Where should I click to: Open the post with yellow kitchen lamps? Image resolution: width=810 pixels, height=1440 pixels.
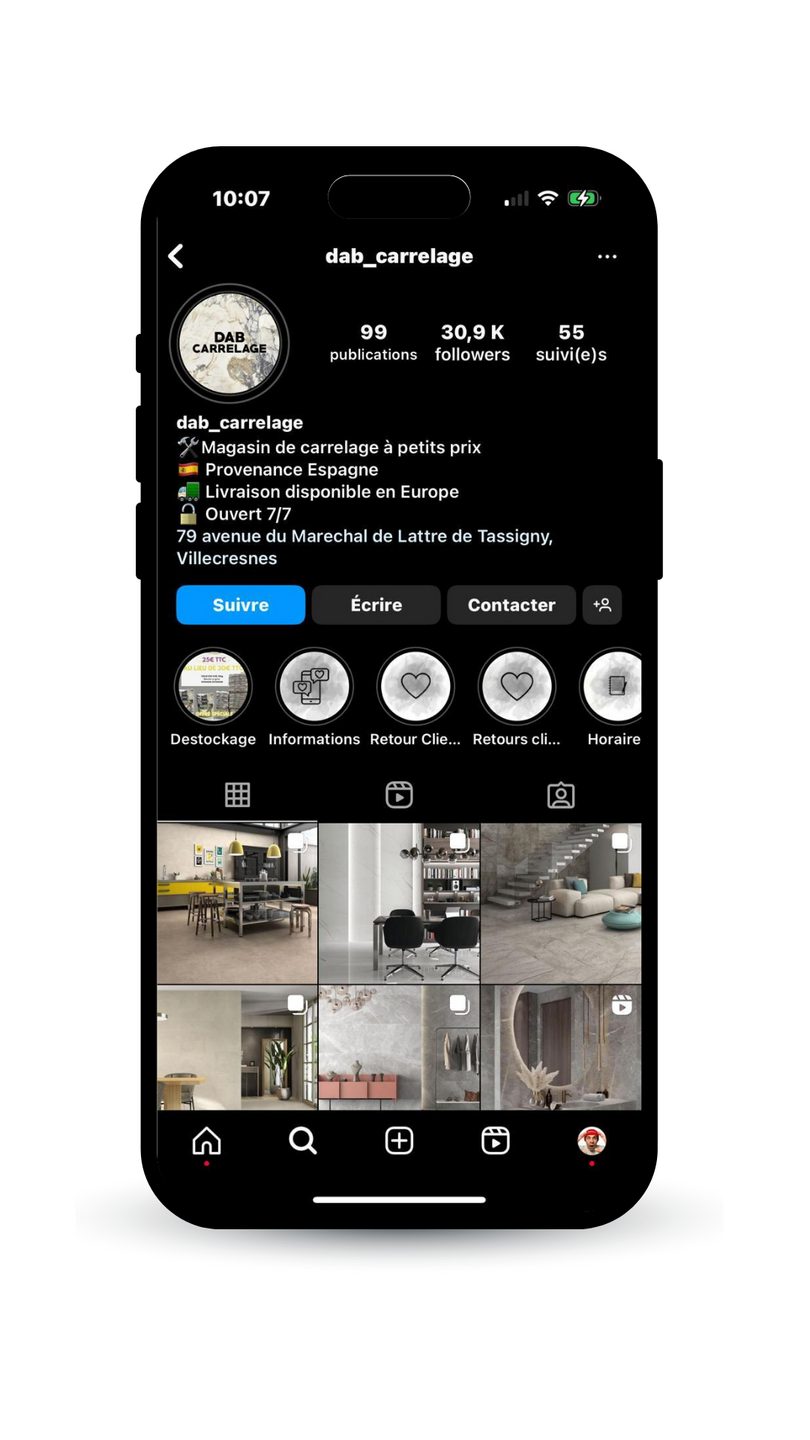coord(237,903)
